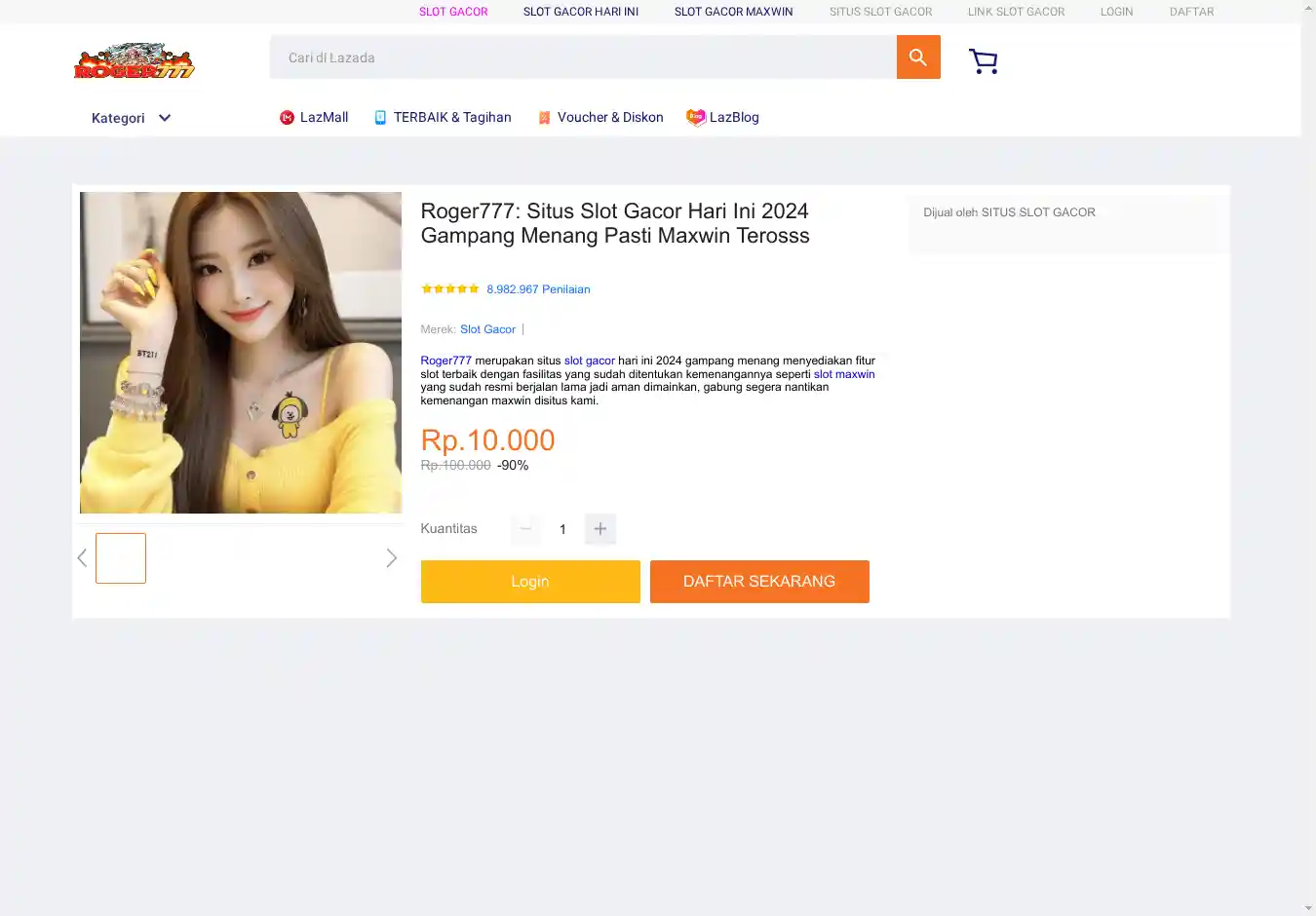Show next product image with right arrow
This screenshot has height=916, width=1316.
pyautogui.click(x=391, y=558)
